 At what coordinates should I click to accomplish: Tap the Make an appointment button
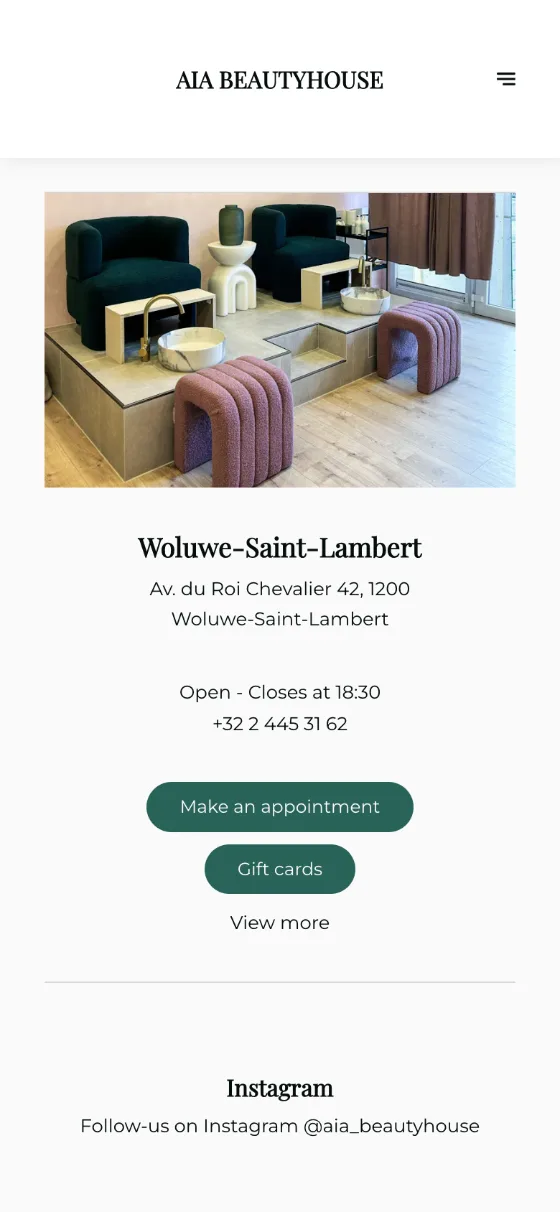coord(280,807)
